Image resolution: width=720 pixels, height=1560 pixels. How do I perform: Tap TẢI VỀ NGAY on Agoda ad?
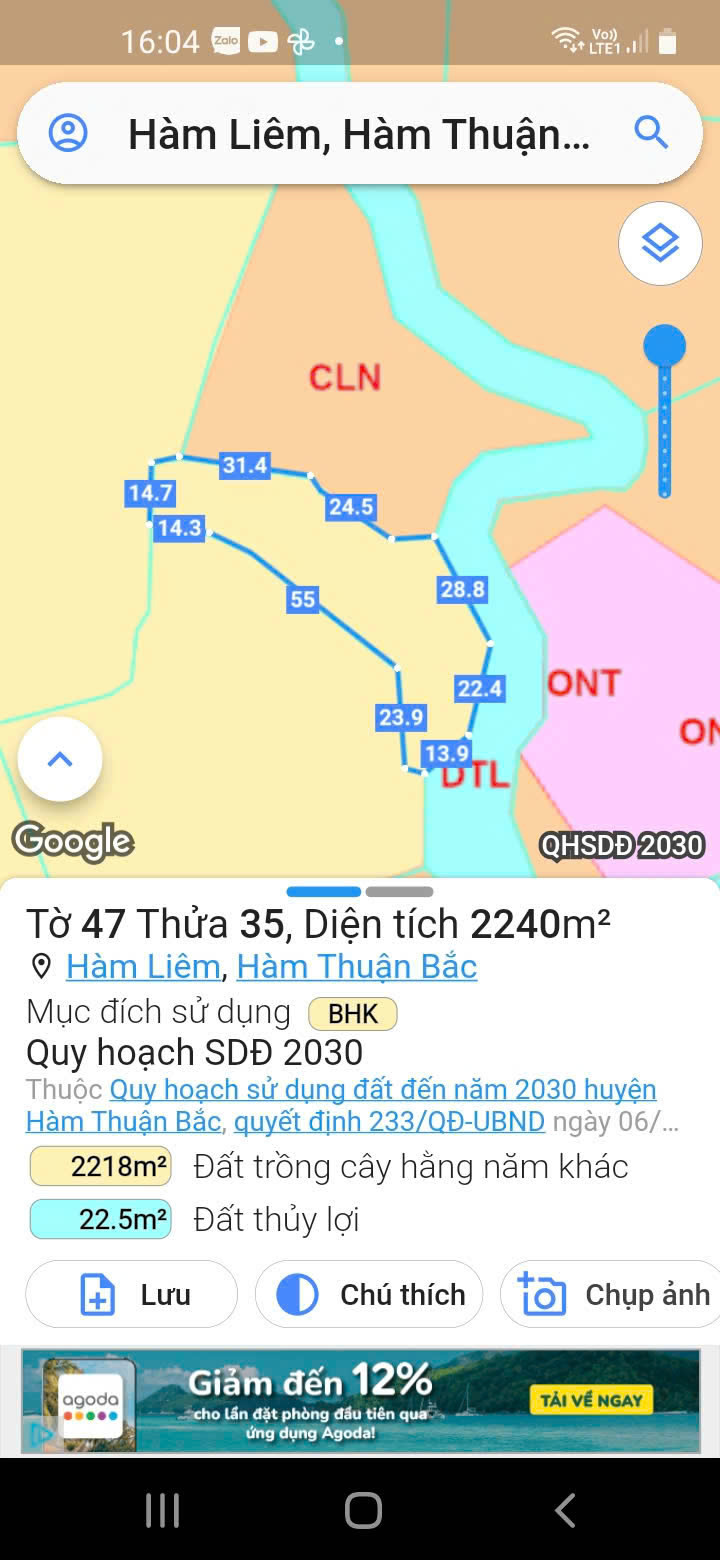pyautogui.click(x=591, y=1399)
